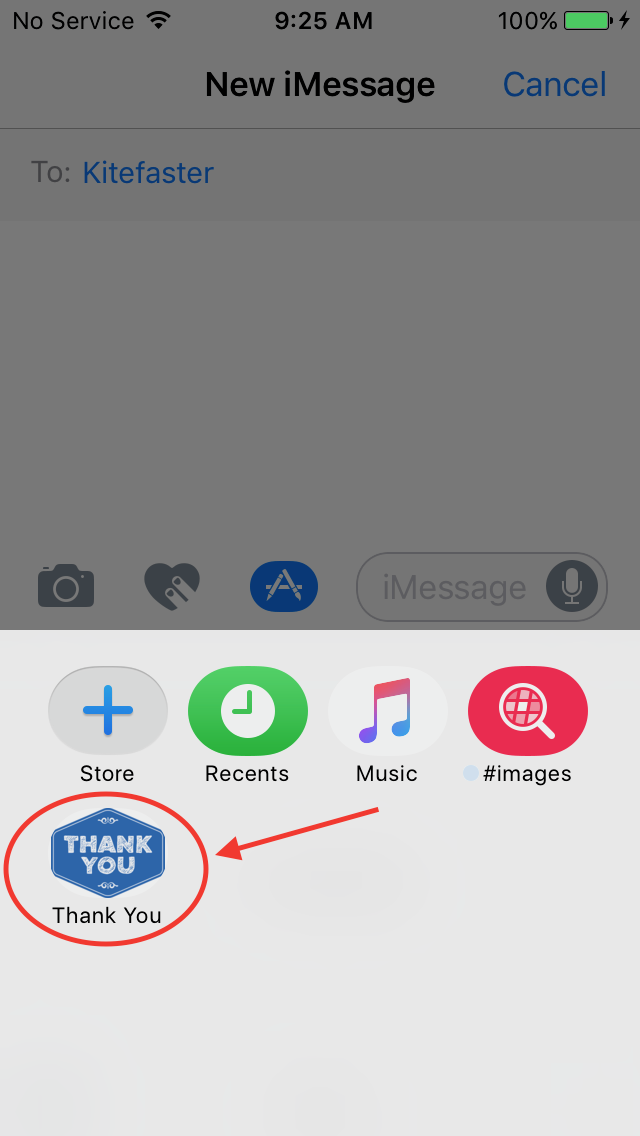Open the Recents app
This screenshot has width=640, height=1136.
tap(247, 711)
